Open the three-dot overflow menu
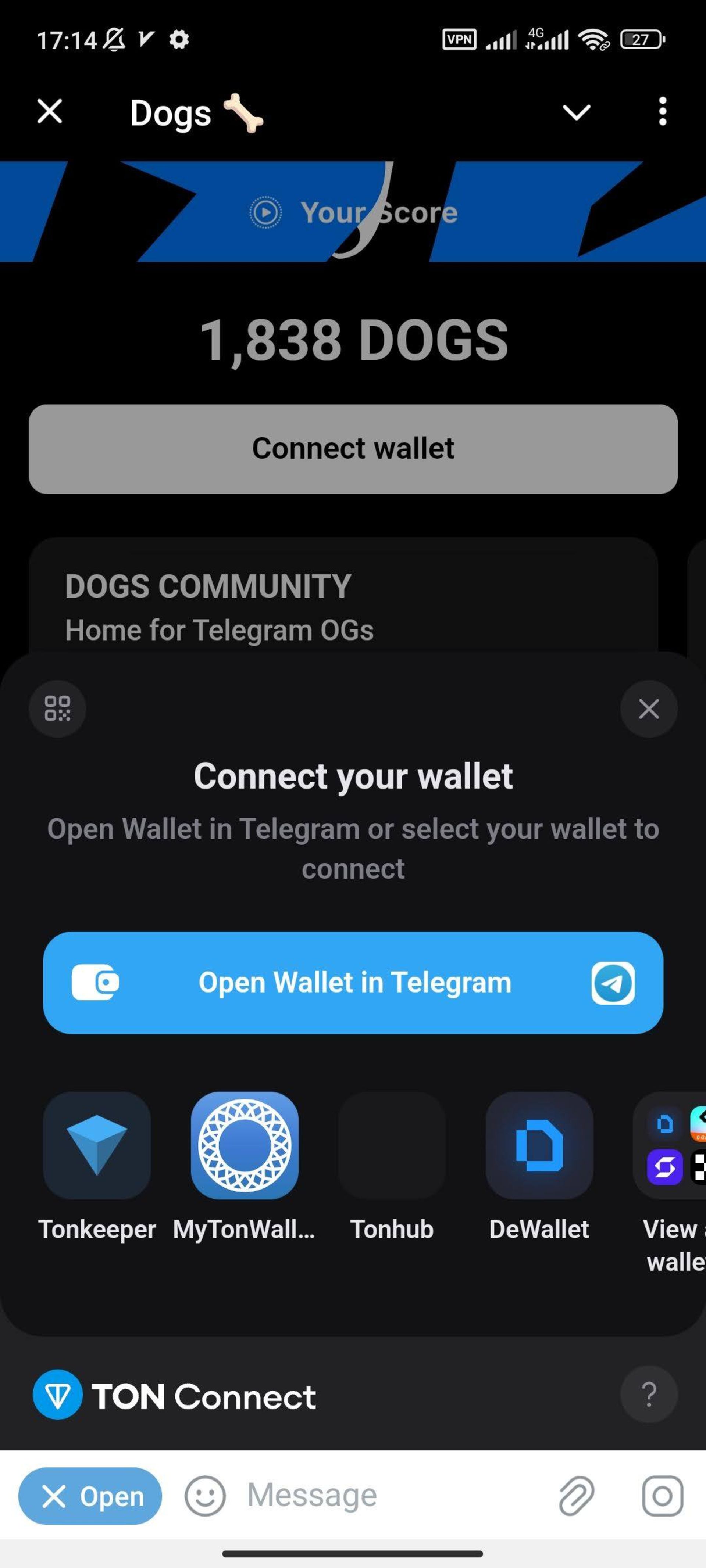This screenshot has height=1568, width=706. coord(662,111)
